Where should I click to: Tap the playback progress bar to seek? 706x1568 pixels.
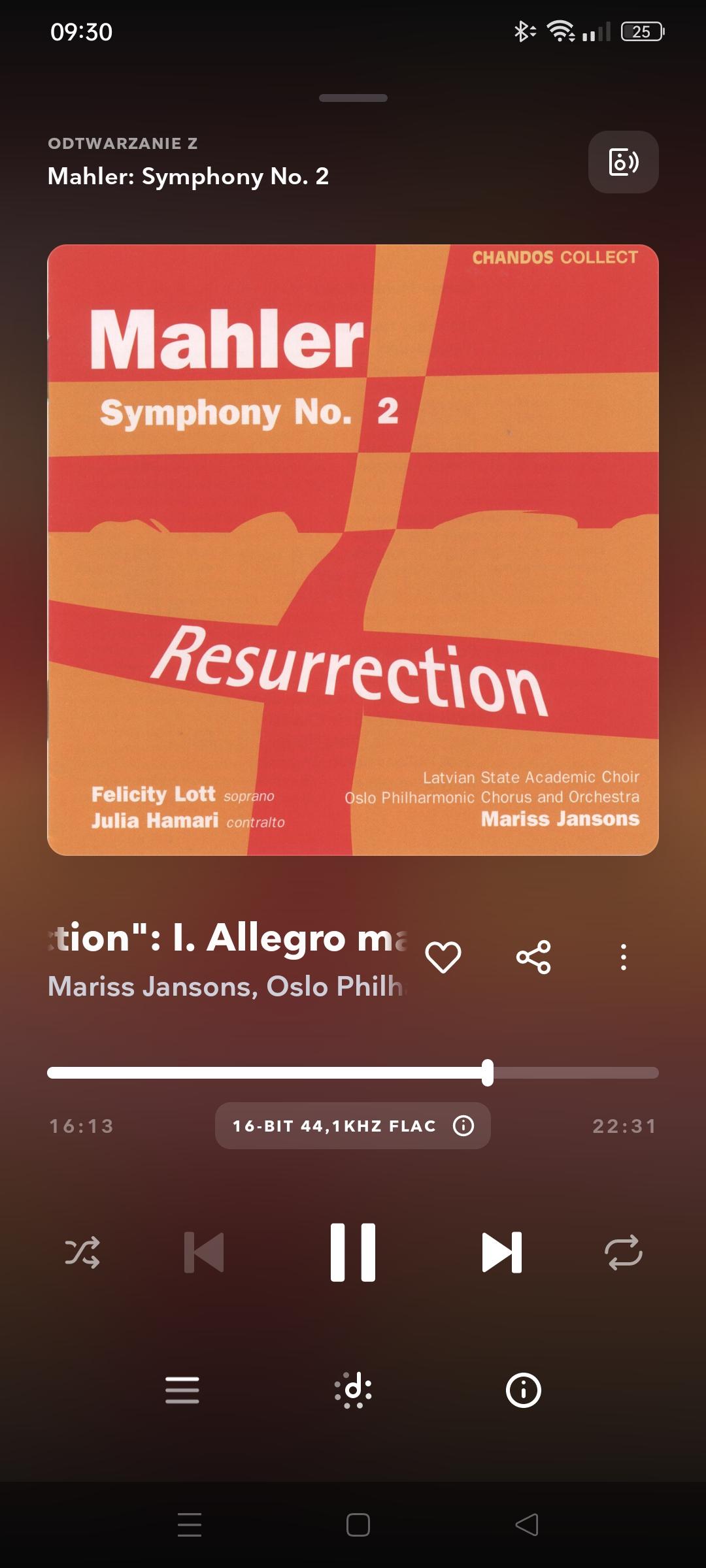(x=353, y=1073)
